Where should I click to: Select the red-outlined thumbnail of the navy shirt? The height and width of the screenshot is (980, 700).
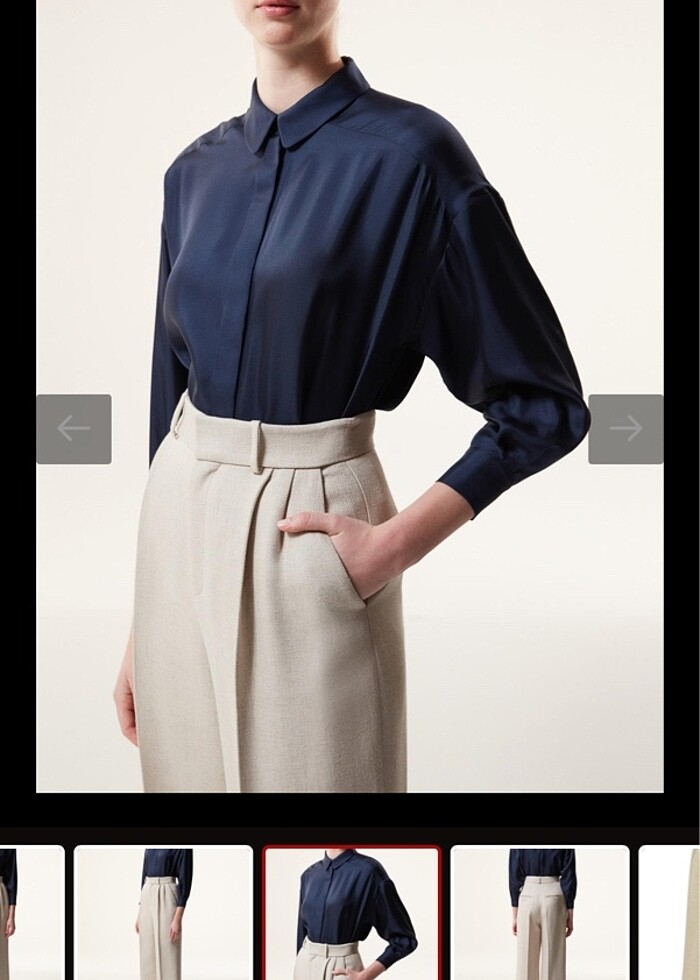[x=351, y=912]
